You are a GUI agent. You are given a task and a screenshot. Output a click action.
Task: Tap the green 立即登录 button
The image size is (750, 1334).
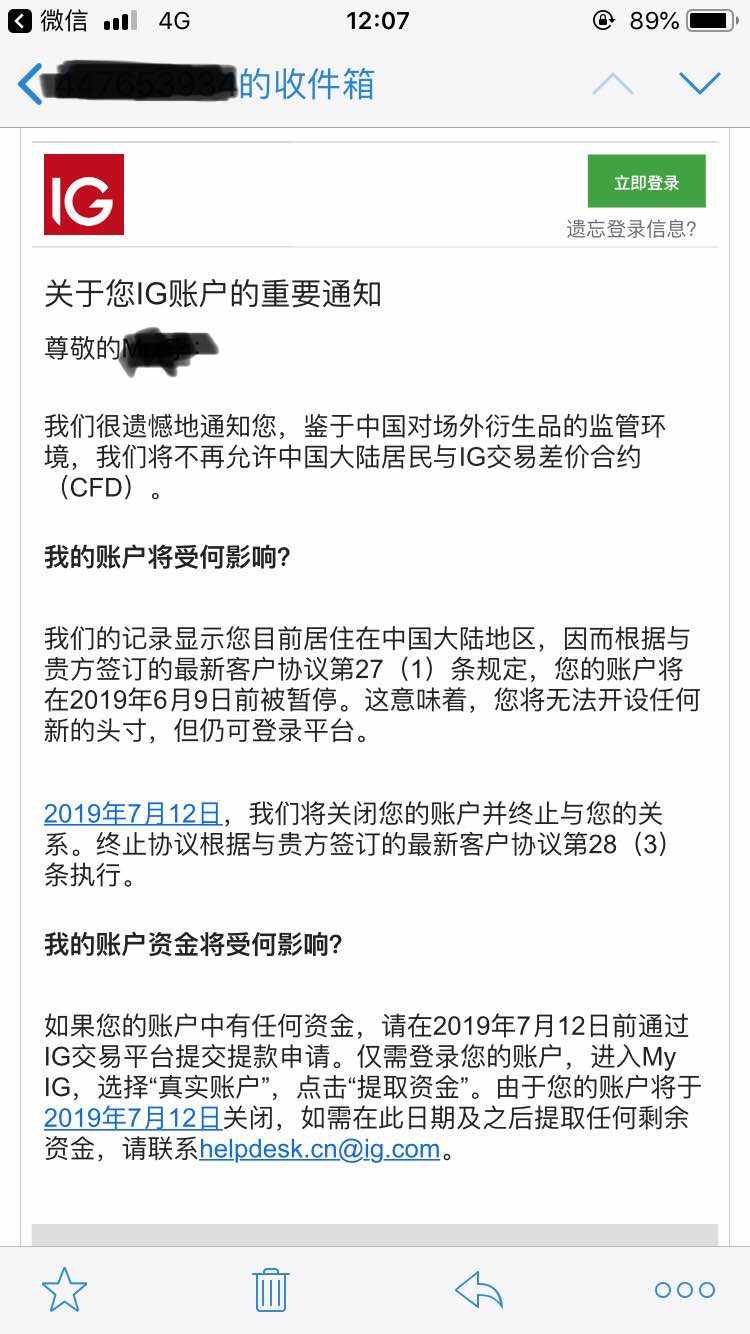[646, 182]
